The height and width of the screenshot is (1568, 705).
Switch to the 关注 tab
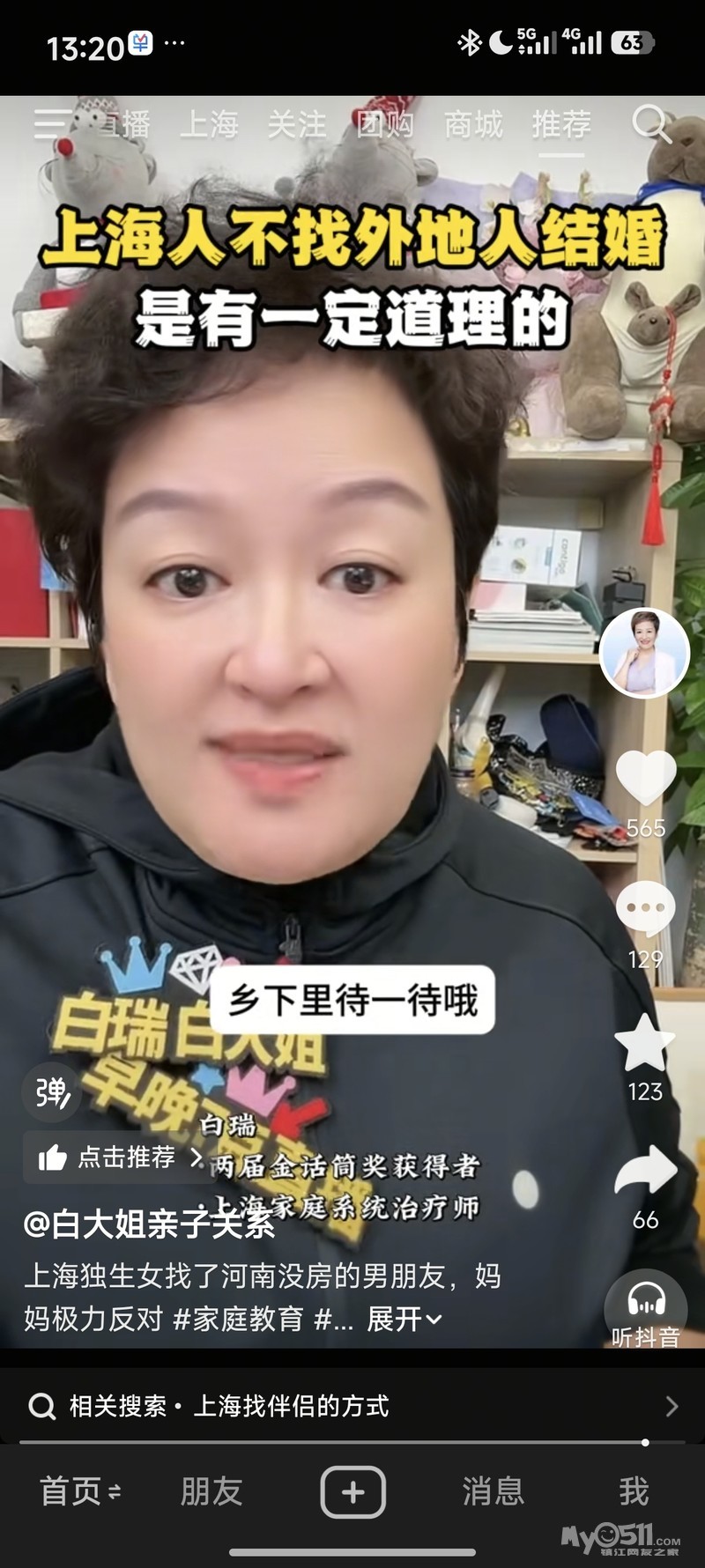[297, 125]
